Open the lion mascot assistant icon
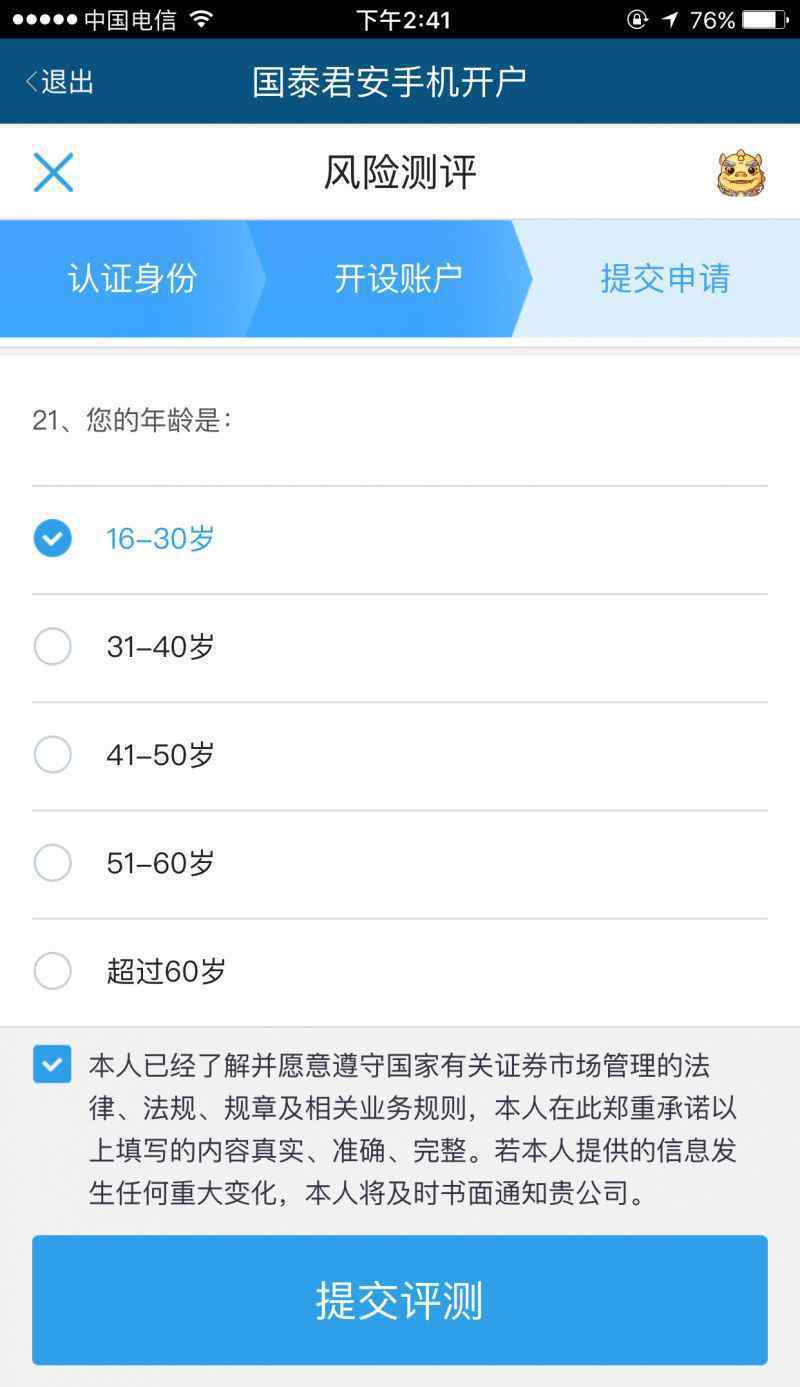 tap(741, 172)
